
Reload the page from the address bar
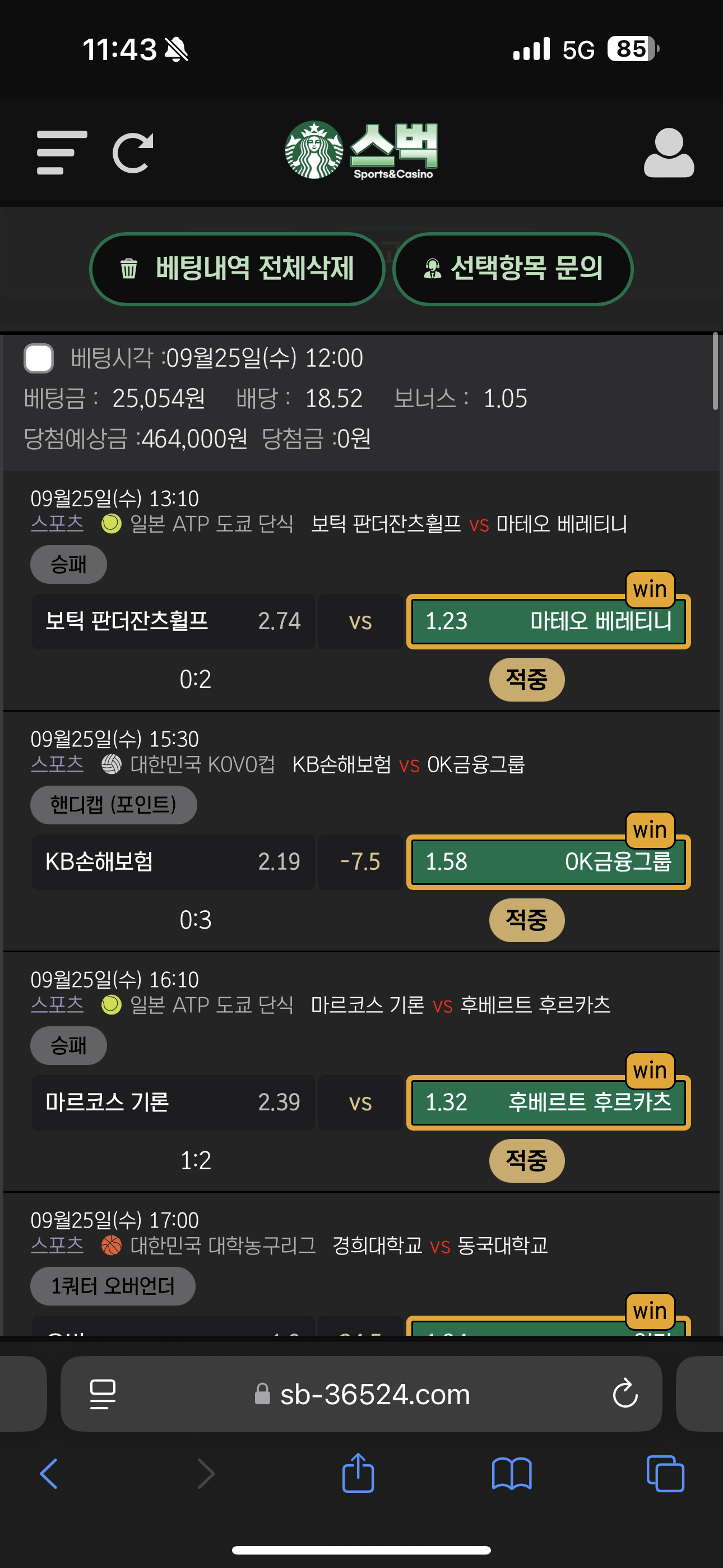[625, 1394]
